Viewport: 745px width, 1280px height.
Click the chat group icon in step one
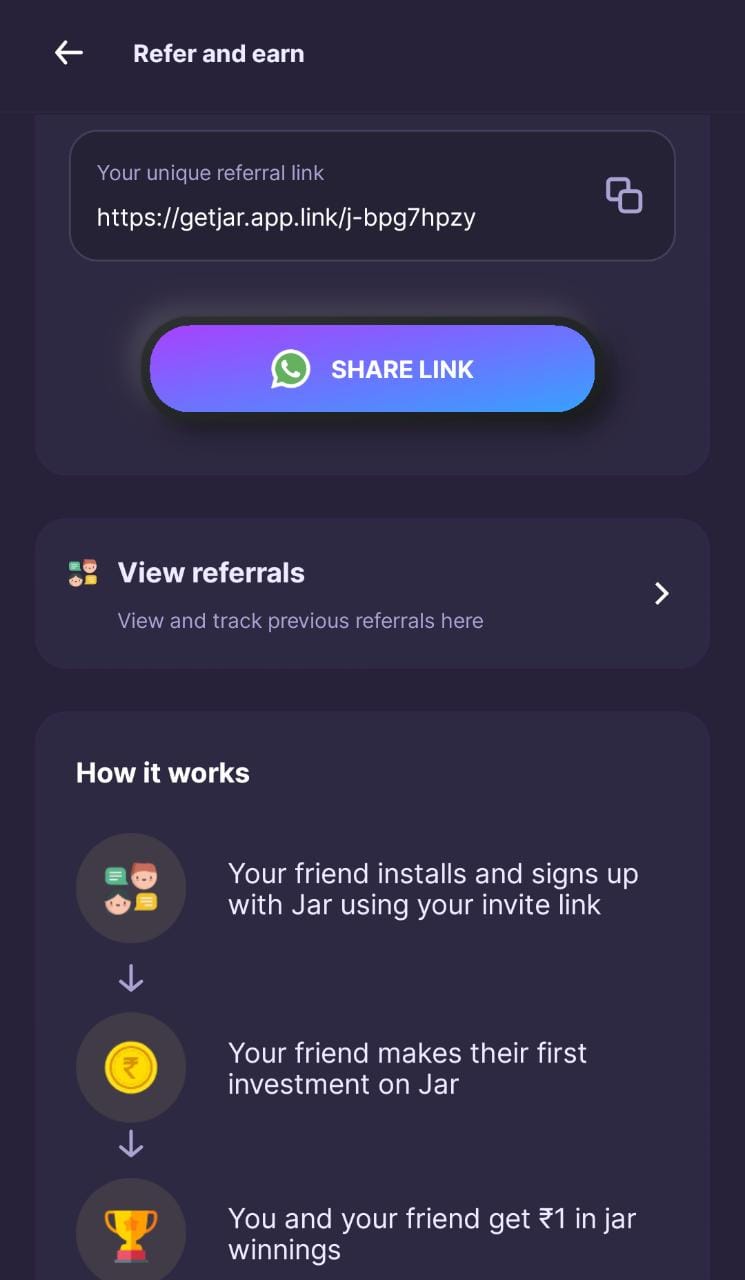(130, 888)
